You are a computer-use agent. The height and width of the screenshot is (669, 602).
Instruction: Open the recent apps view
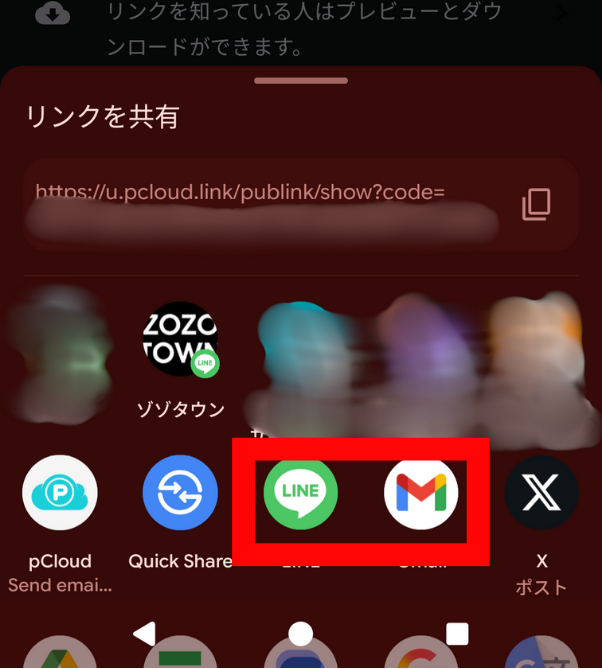click(457, 633)
